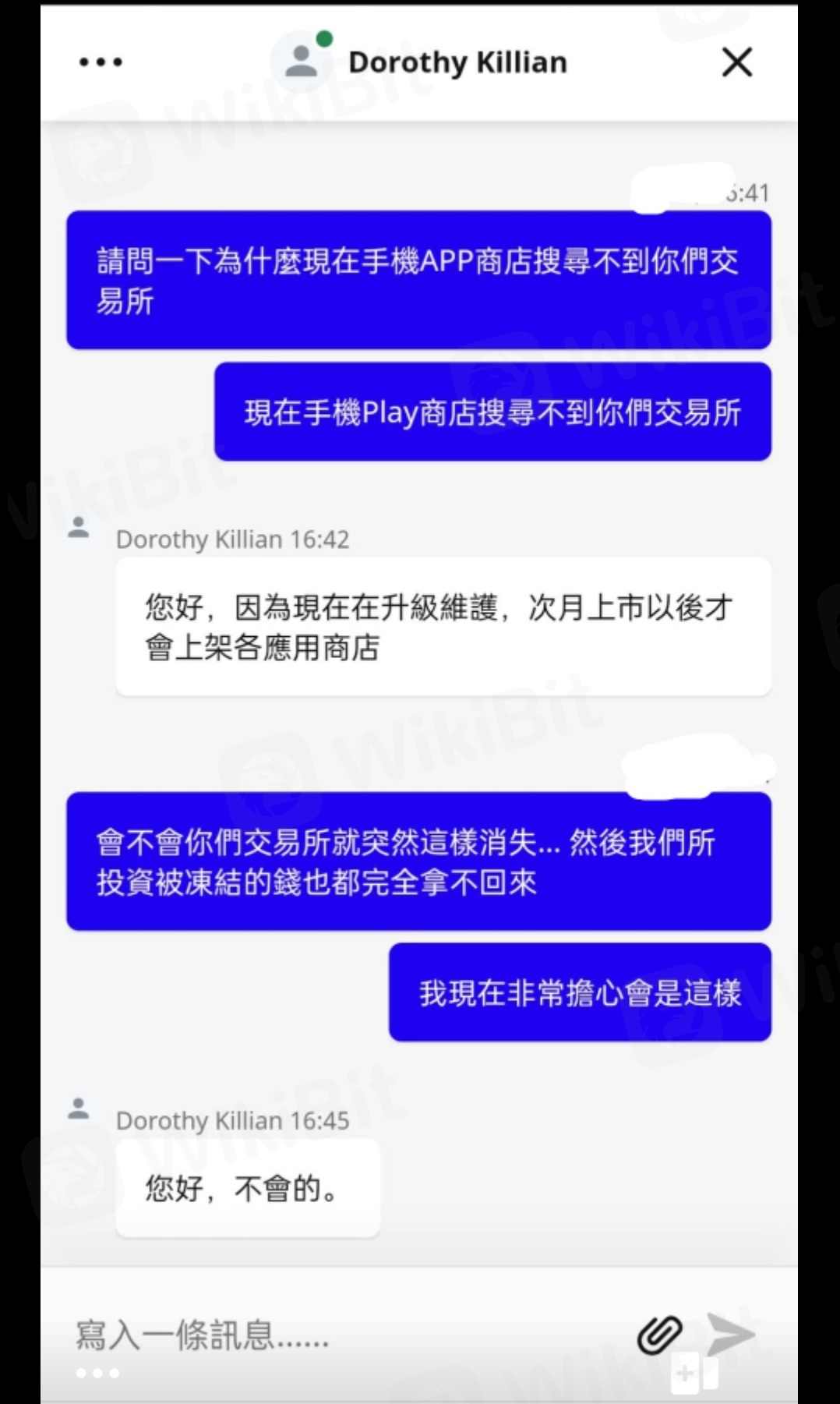
Task: Attach a file with the paperclip
Action: coord(660,1335)
